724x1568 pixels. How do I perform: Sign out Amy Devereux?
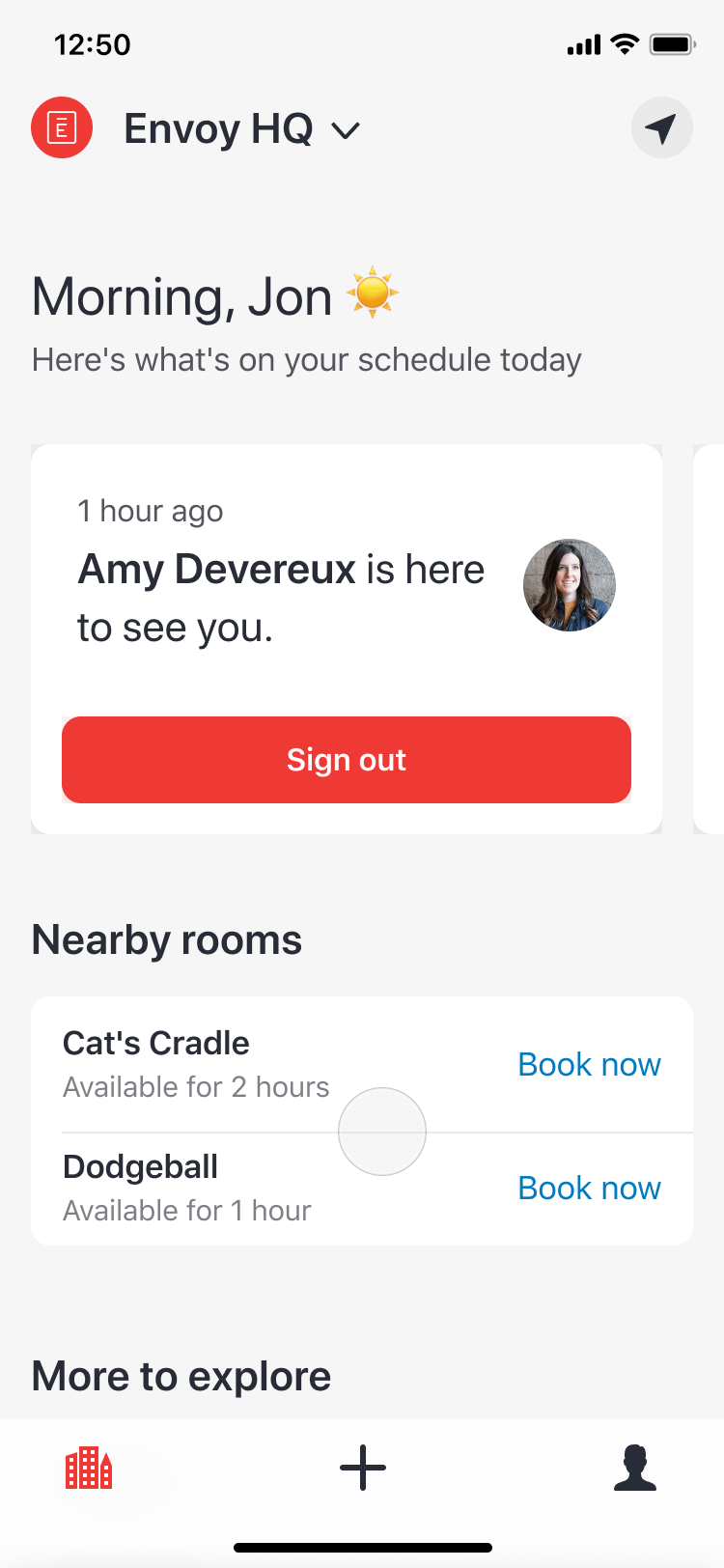coord(347,760)
